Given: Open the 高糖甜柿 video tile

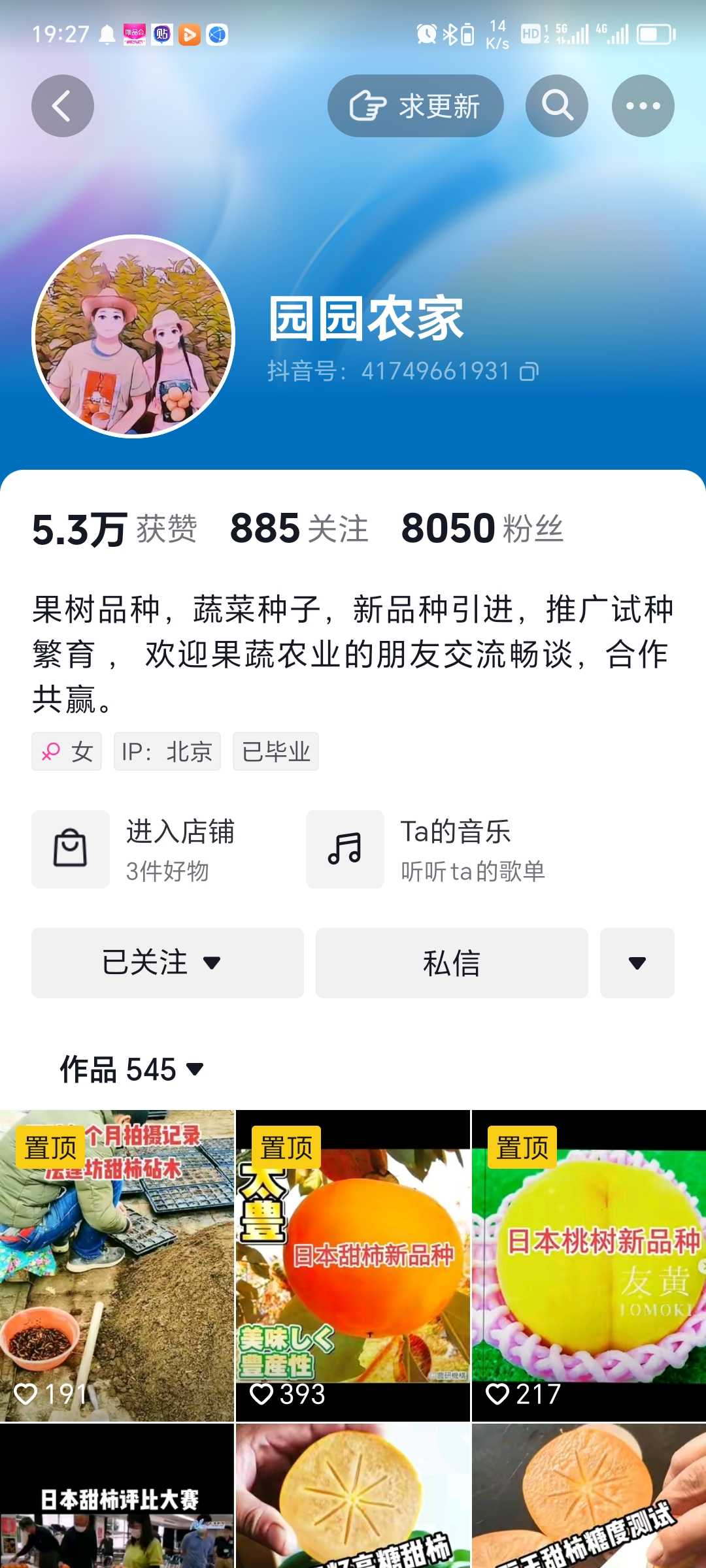Looking at the screenshot, I should pyautogui.click(x=353, y=1496).
